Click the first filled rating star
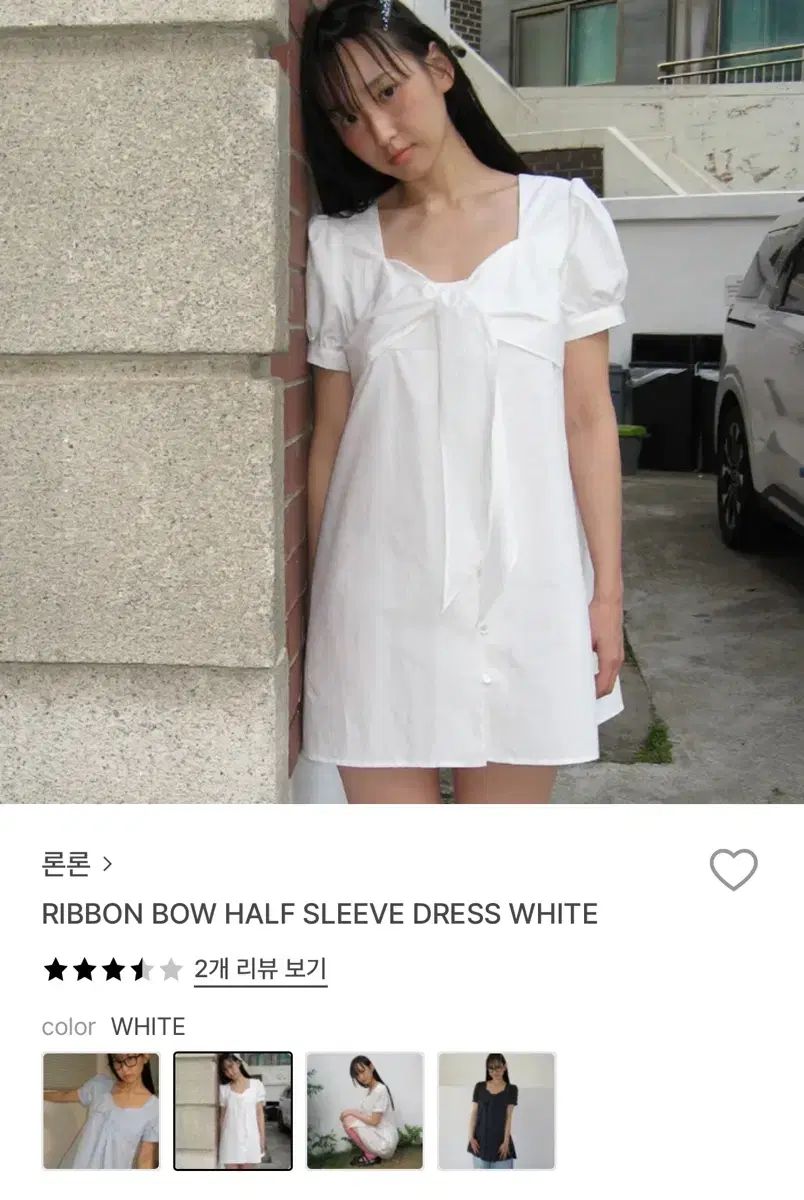Screen dimensions: 804x1200 coord(55,967)
